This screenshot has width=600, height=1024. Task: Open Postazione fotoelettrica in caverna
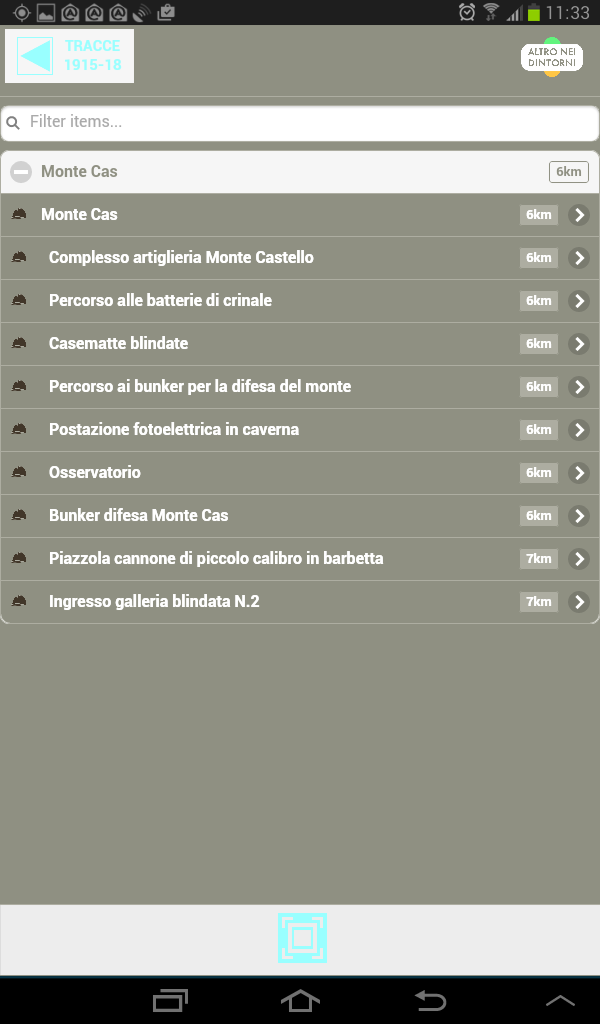(x=300, y=430)
